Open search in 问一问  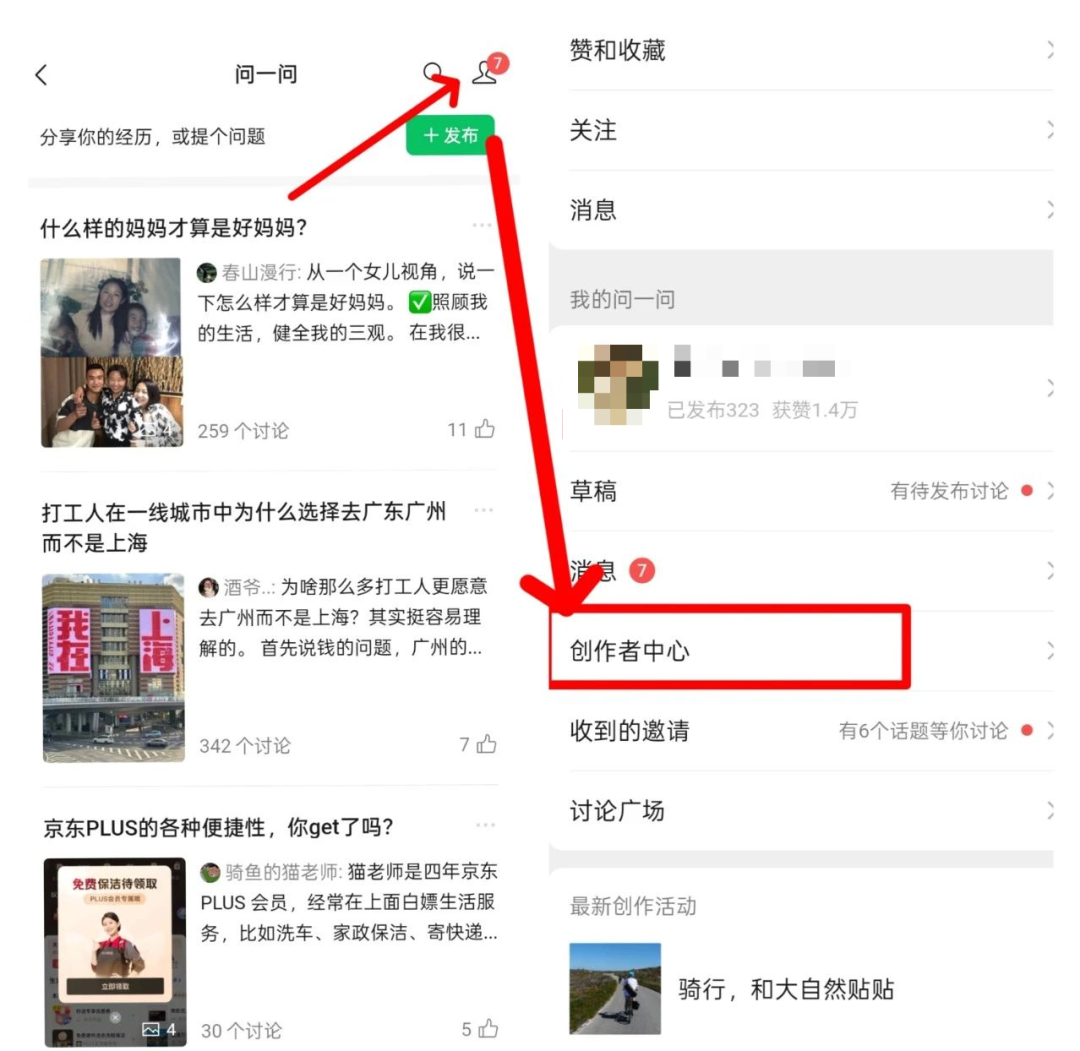(x=433, y=73)
